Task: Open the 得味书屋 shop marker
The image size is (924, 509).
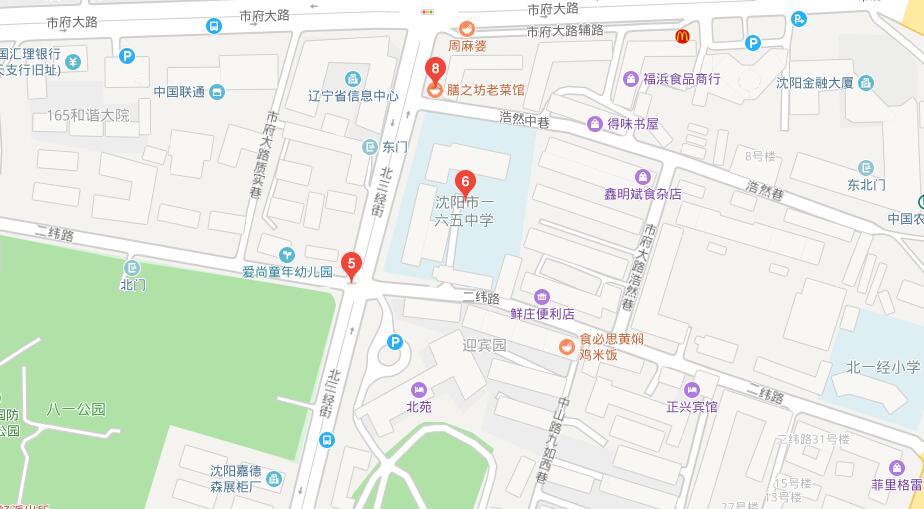Action: pos(594,124)
